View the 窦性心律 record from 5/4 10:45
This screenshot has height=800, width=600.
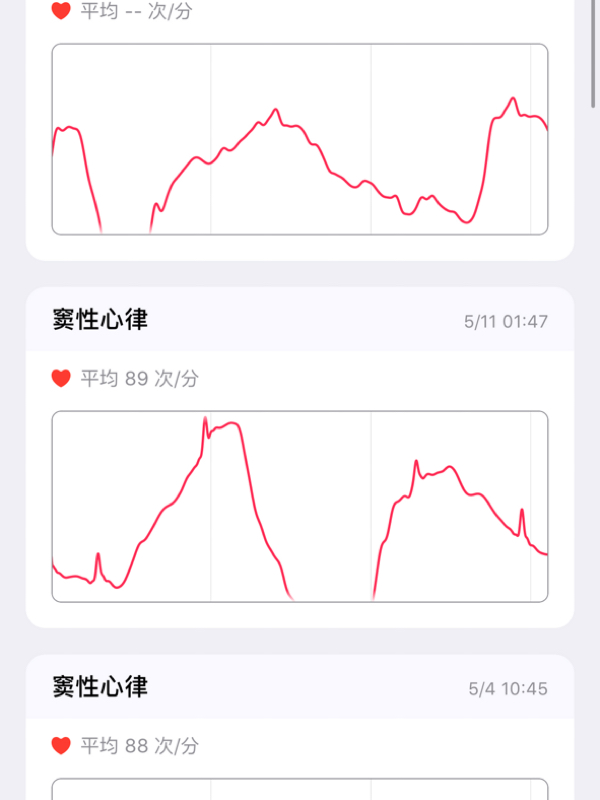(x=299, y=688)
